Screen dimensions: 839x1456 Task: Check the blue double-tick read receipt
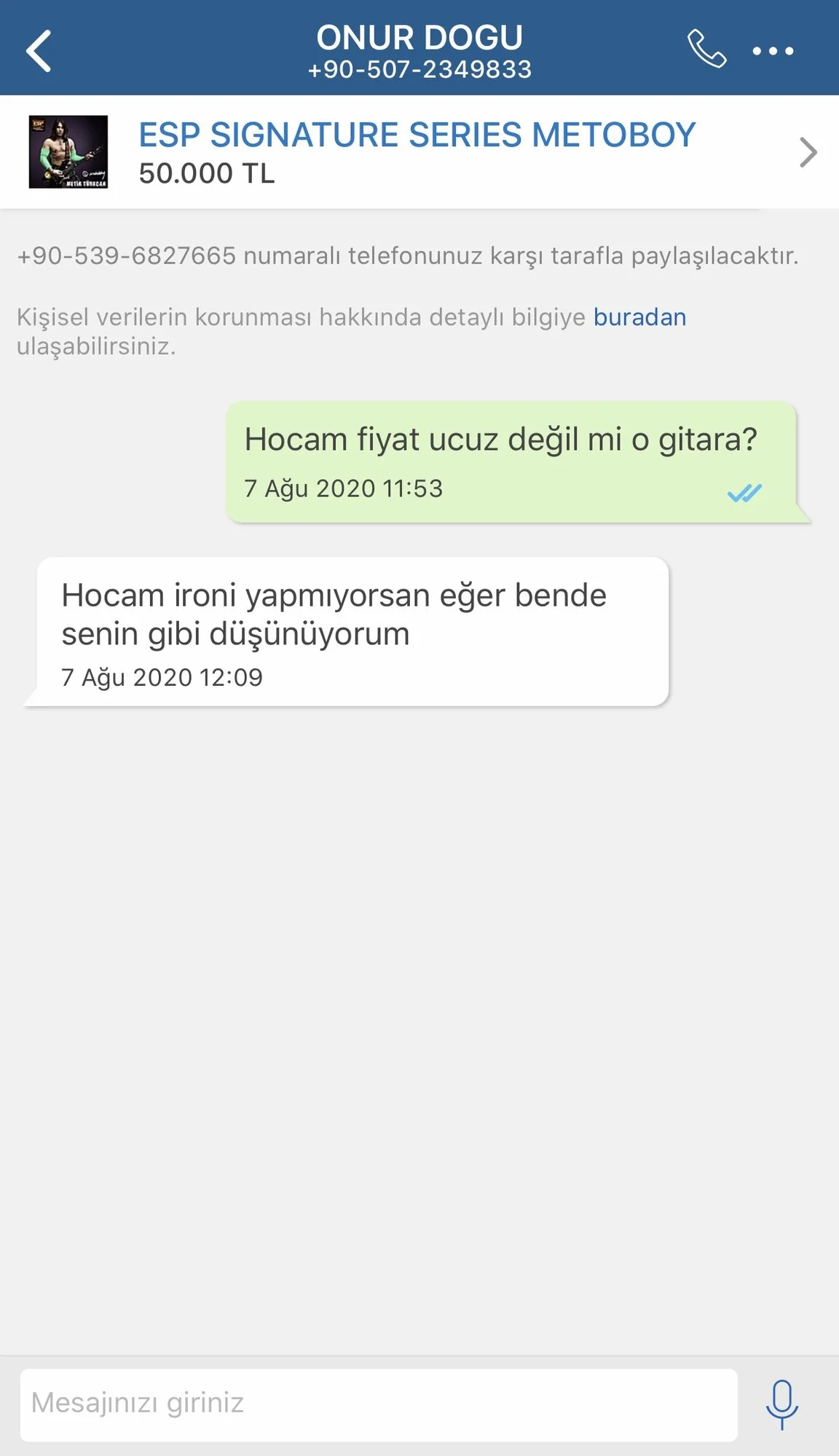tap(746, 494)
